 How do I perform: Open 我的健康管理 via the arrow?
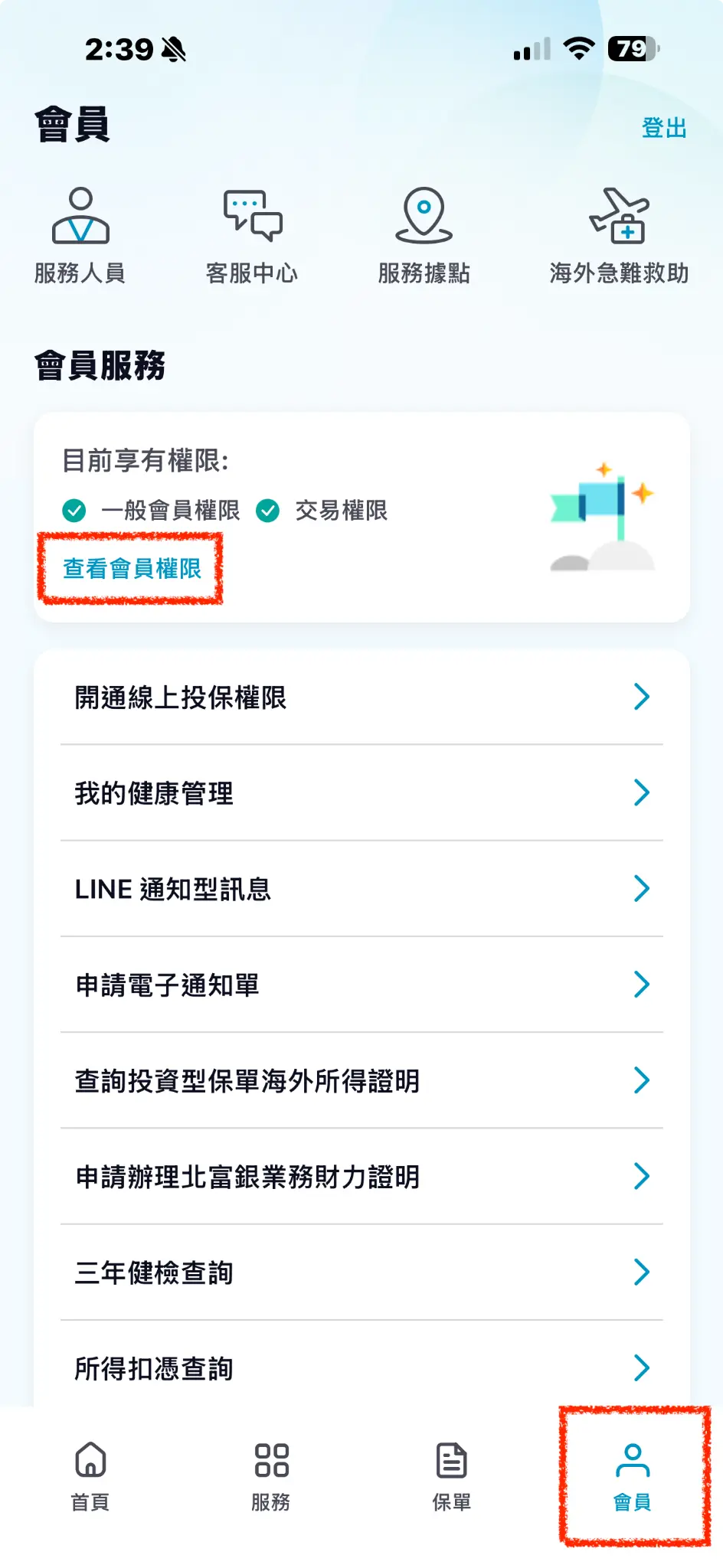click(x=642, y=793)
